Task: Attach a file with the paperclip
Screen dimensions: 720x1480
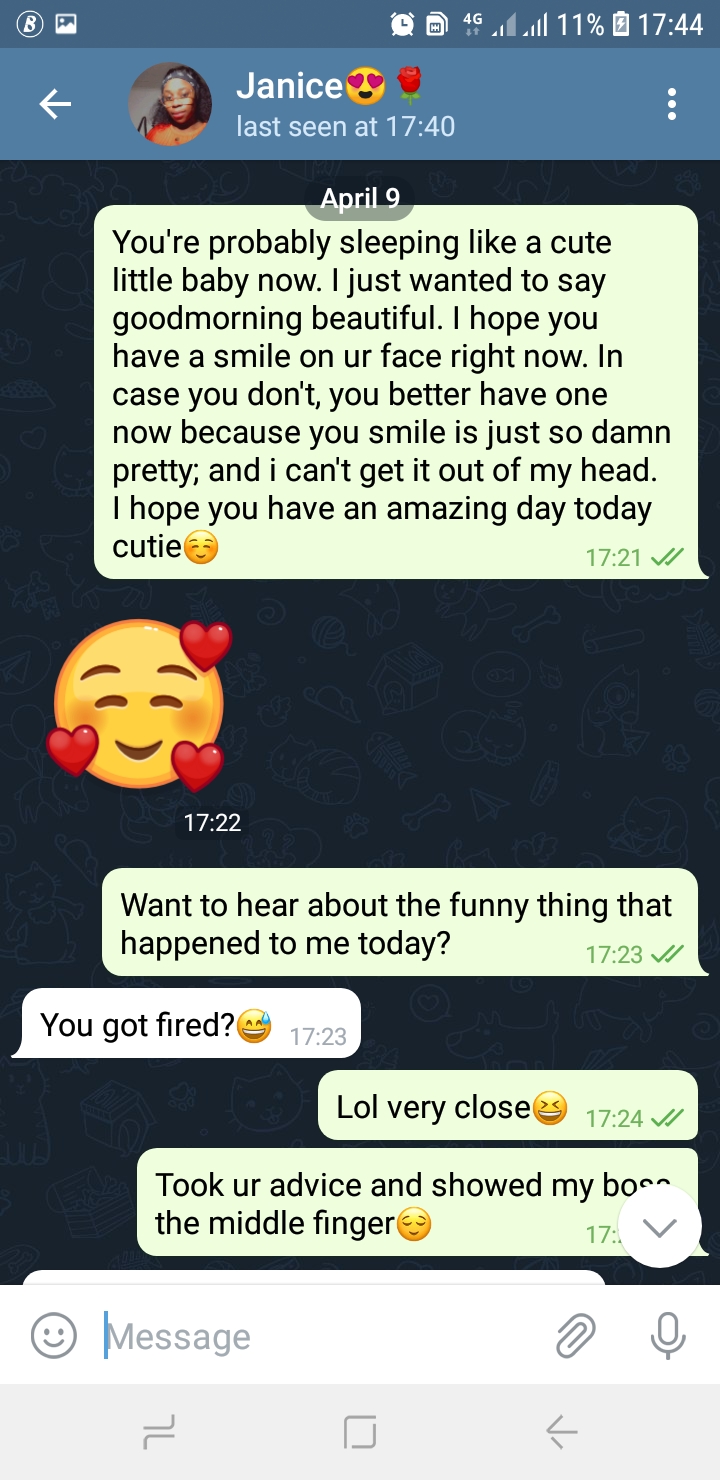Action: coord(576,1335)
